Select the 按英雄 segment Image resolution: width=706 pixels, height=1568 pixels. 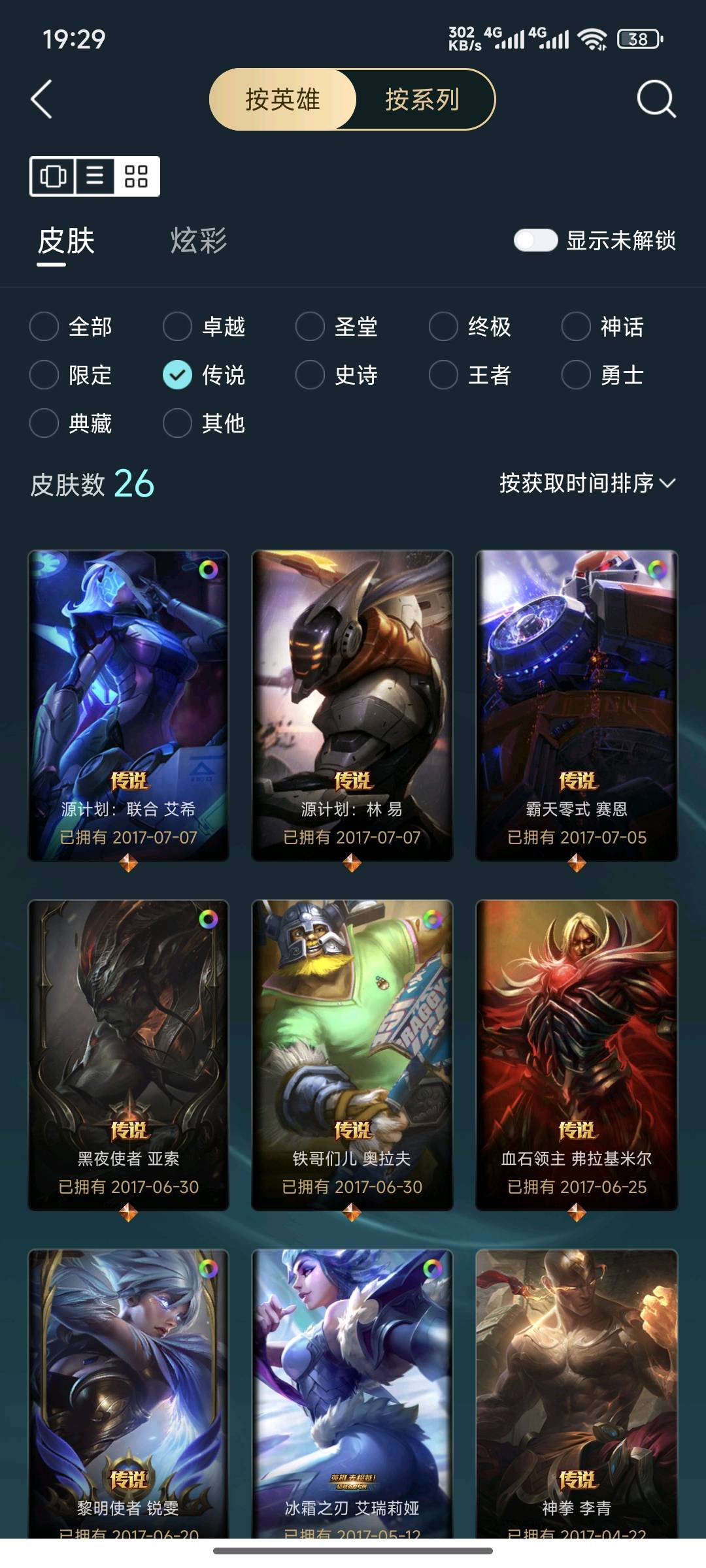(282, 100)
